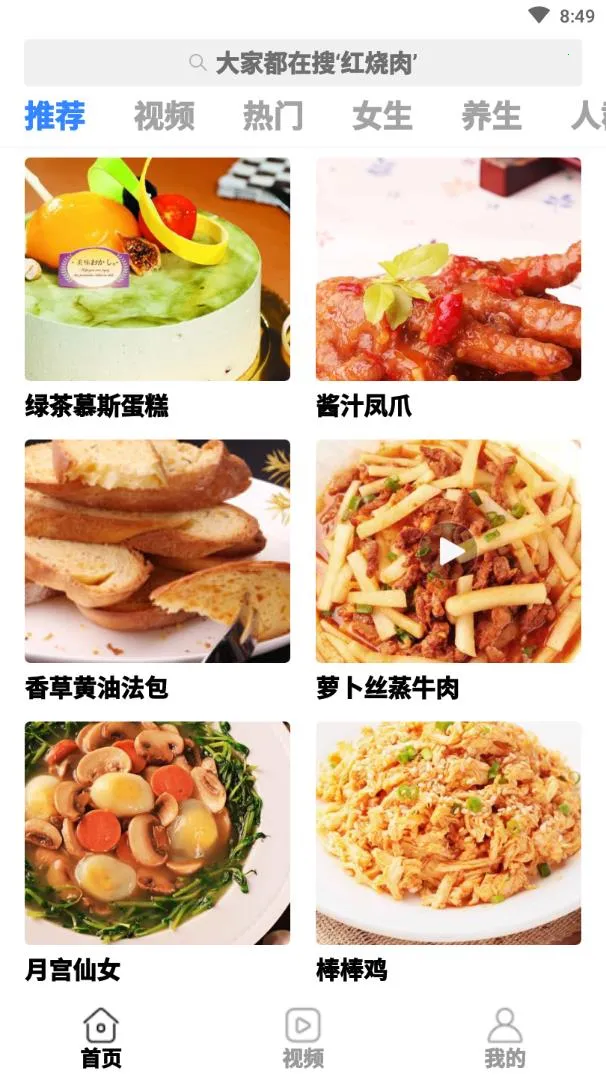The image size is (606, 1080).
Task: Play the 萝卜丝蒸牛肉 video
Action: (x=450, y=551)
